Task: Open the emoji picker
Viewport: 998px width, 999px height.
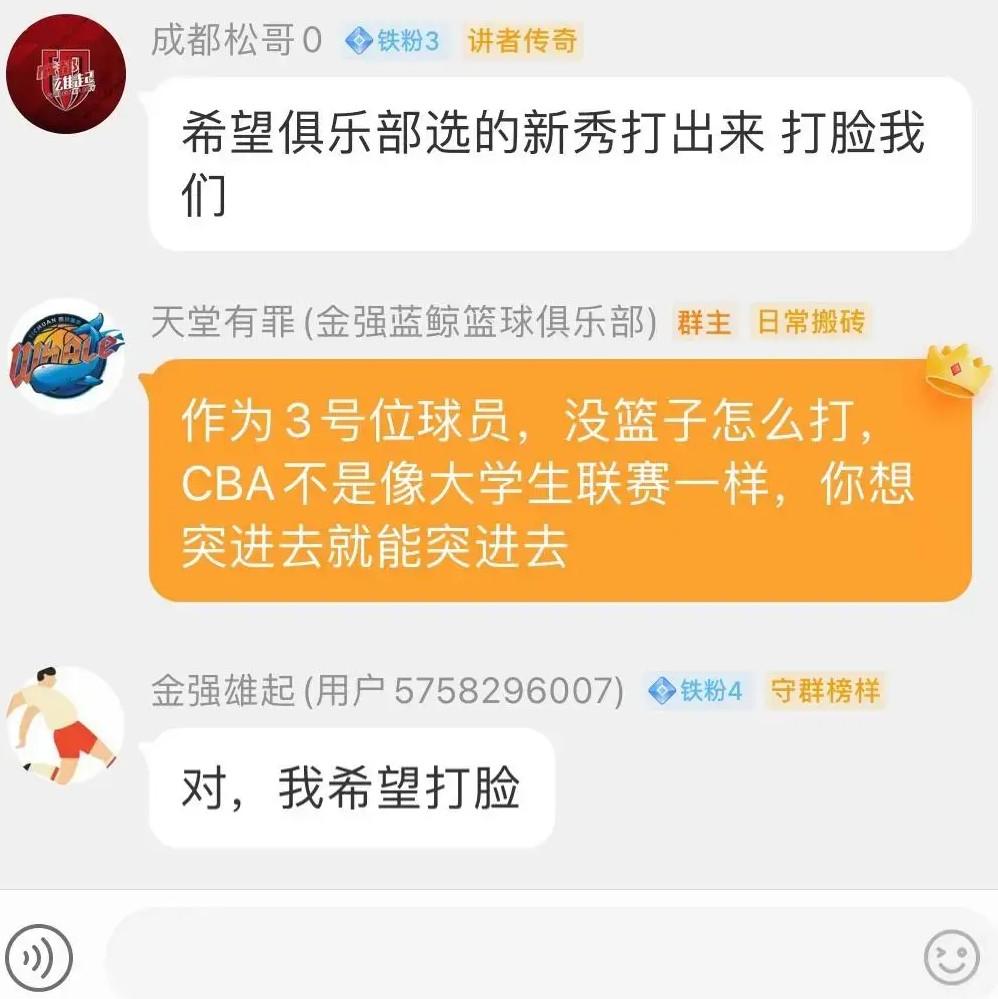Action: point(951,957)
